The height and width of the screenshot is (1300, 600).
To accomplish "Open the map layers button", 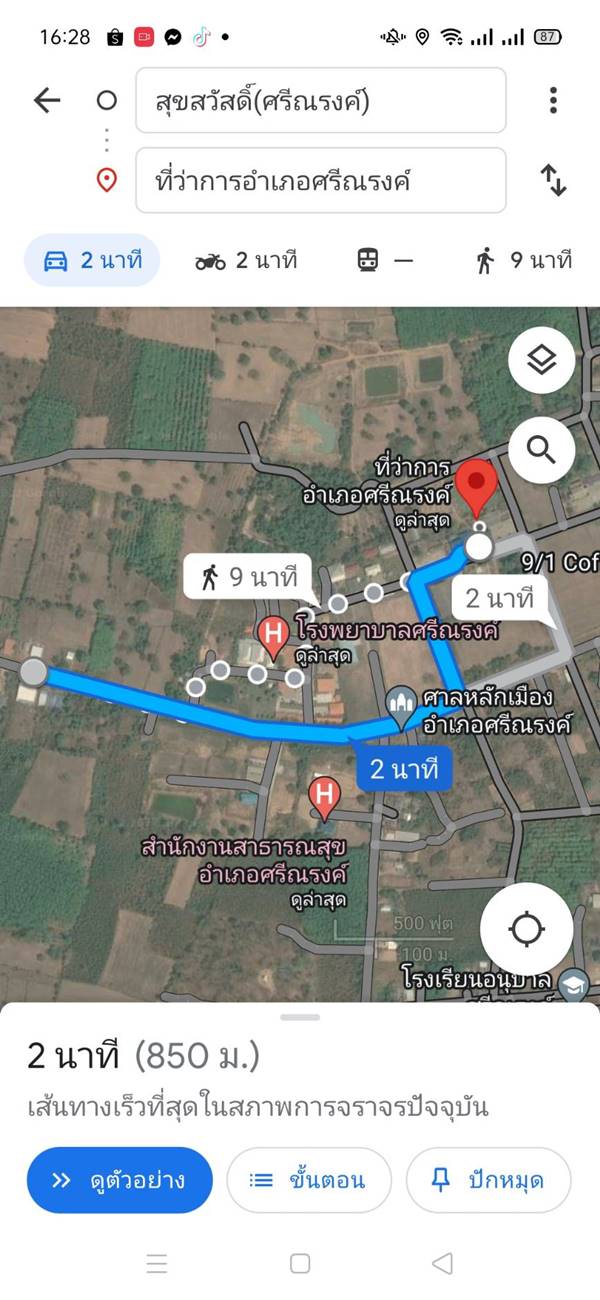I will 541,361.
